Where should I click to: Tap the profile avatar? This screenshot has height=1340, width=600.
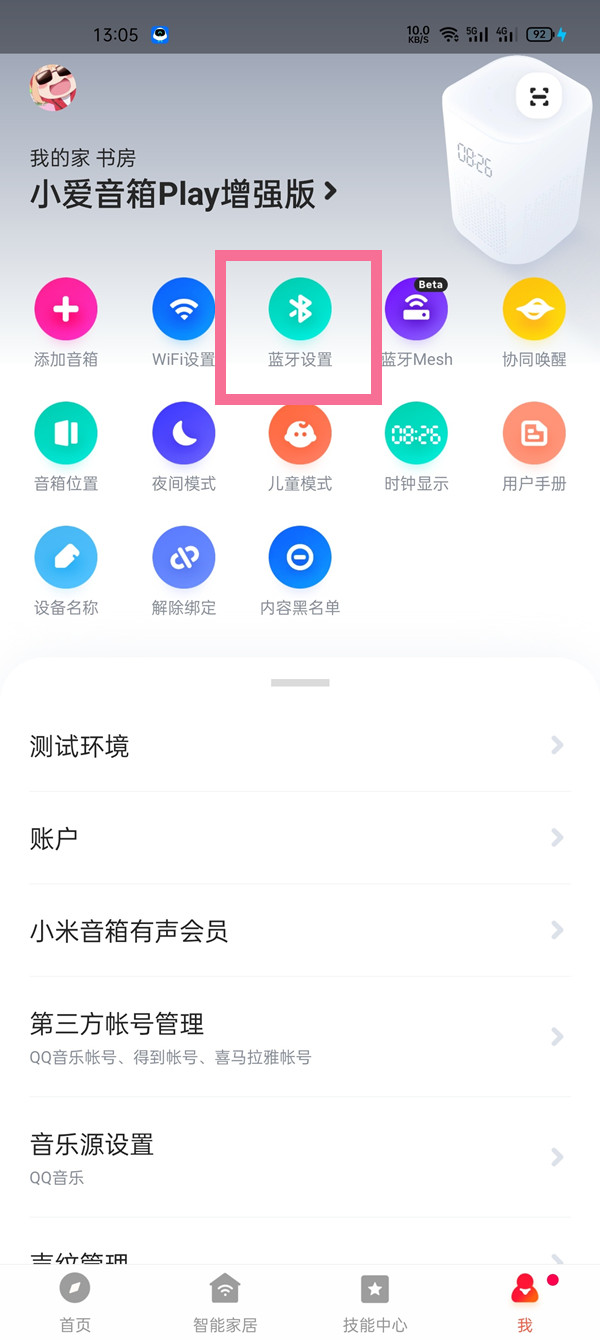point(54,88)
